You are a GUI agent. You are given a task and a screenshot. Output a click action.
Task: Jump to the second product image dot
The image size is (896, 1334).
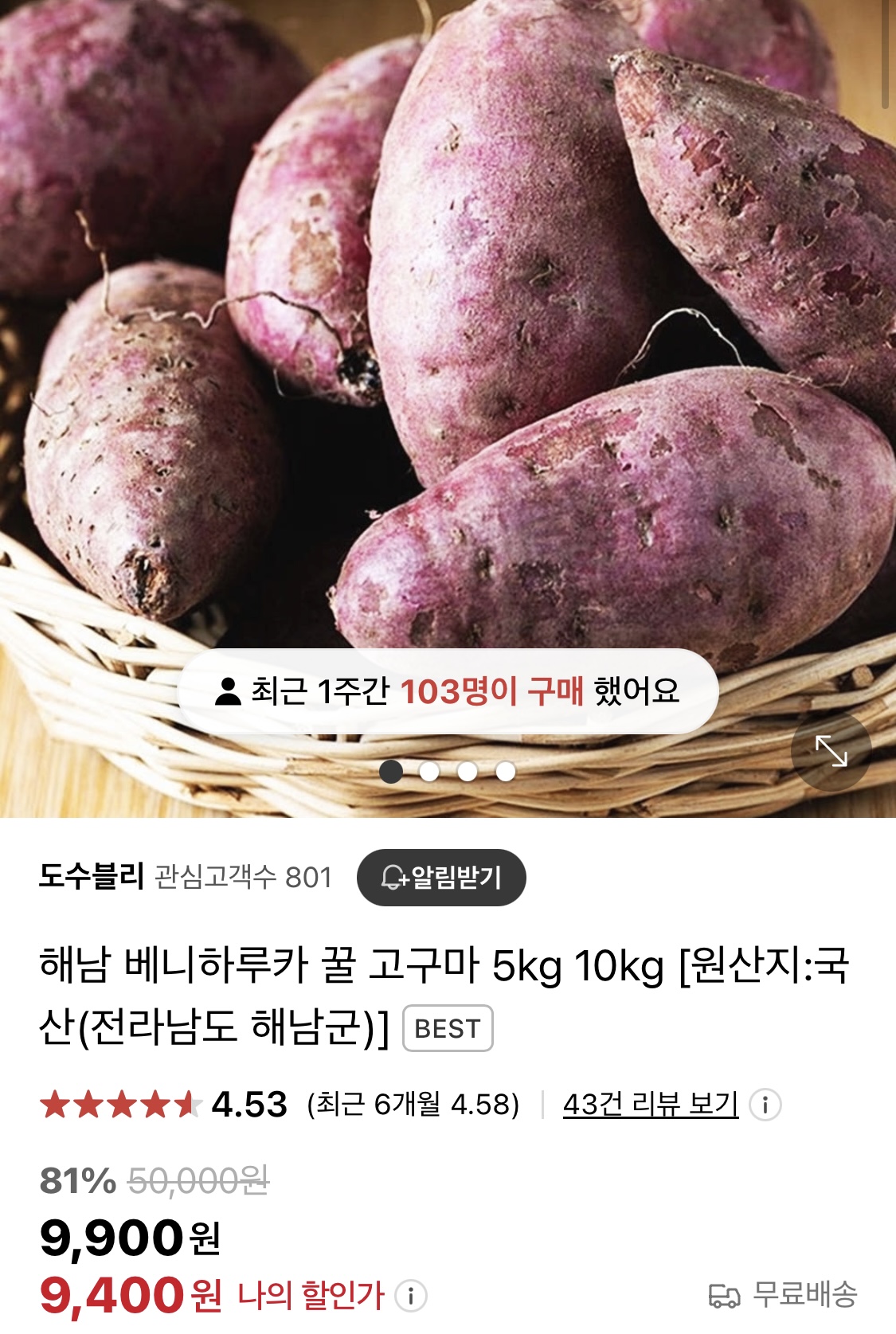429,771
